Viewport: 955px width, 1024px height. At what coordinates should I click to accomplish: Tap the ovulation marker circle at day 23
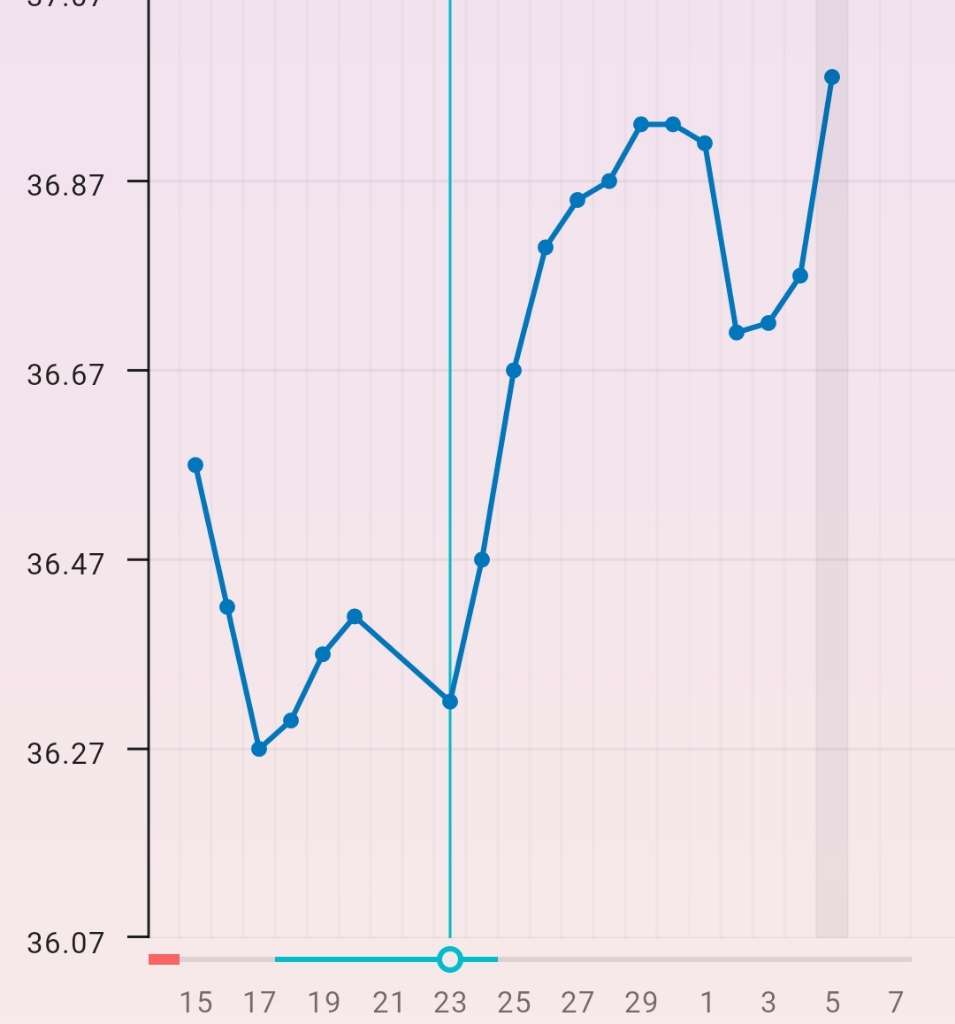click(x=450, y=960)
